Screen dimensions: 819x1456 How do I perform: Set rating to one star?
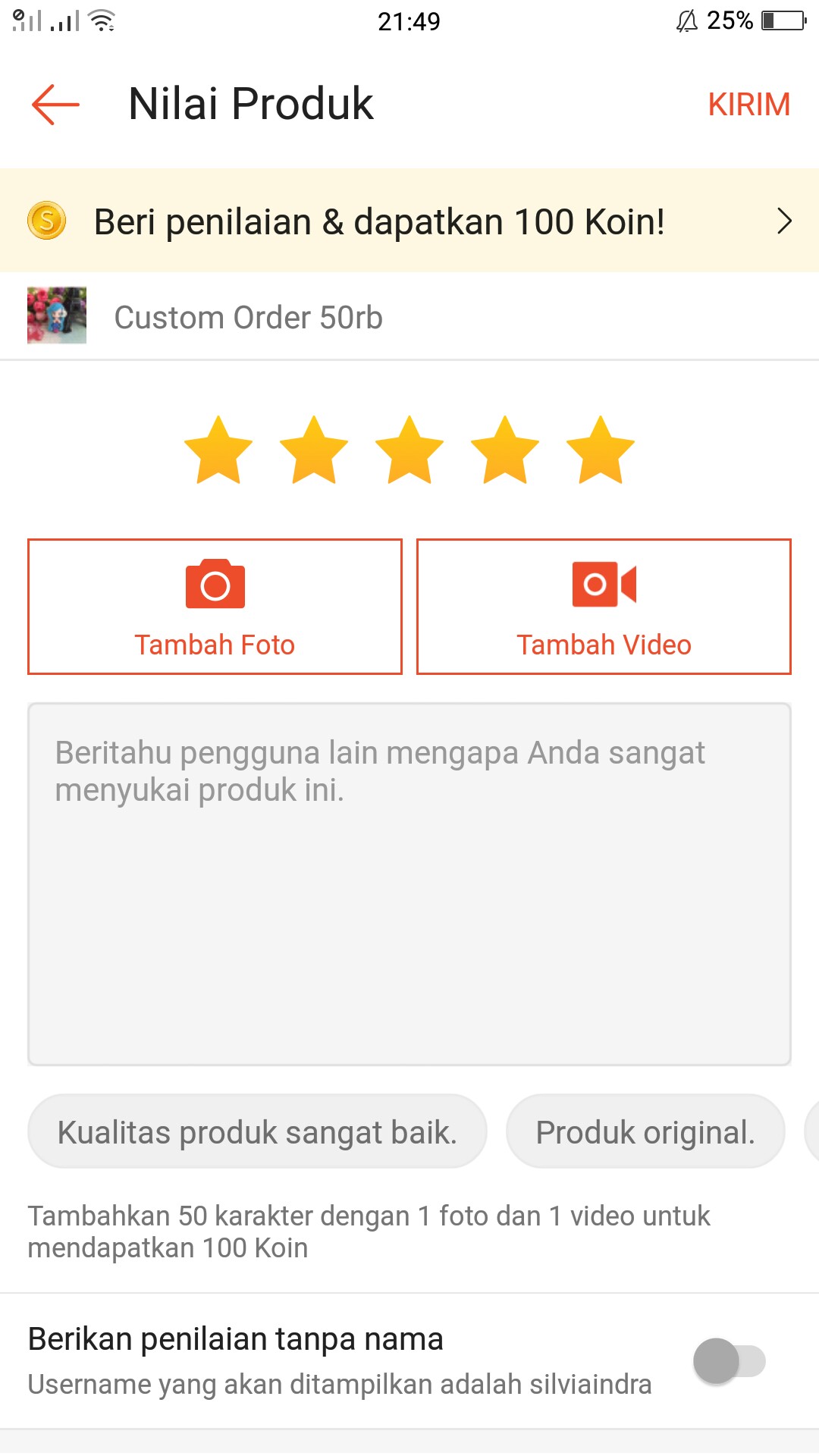click(x=218, y=450)
